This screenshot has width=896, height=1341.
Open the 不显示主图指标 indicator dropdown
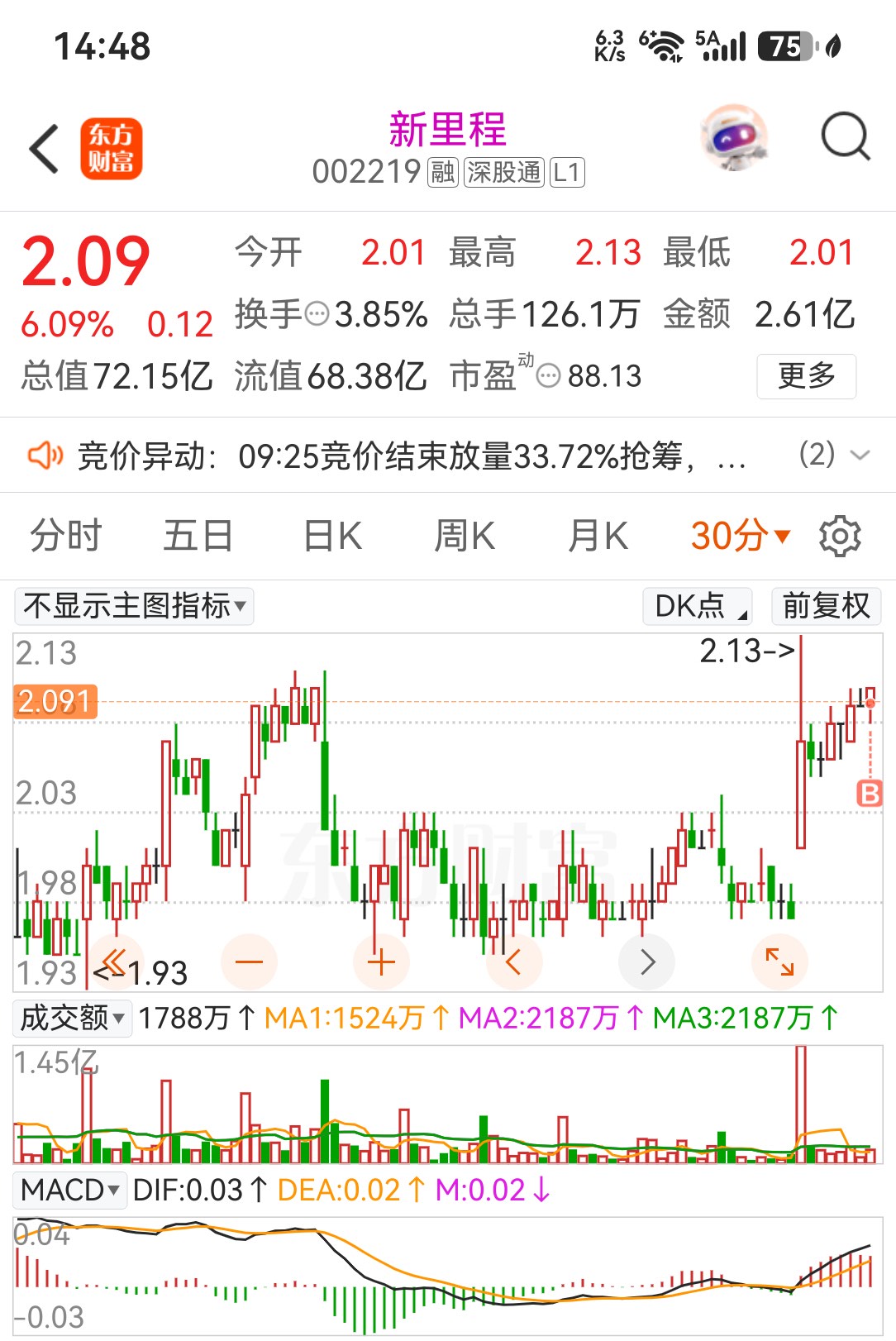(x=134, y=606)
